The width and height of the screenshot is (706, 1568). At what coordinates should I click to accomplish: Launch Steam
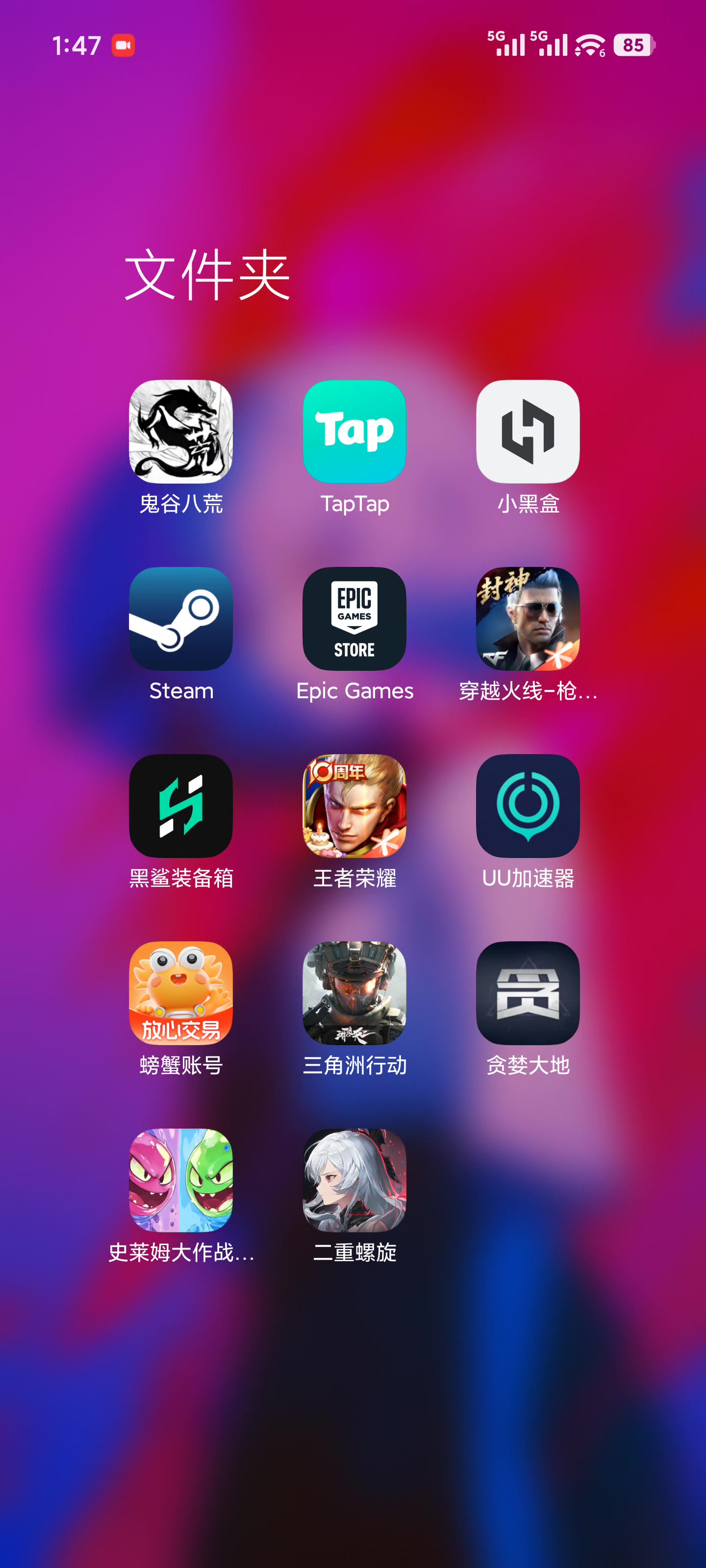pos(180,618)
